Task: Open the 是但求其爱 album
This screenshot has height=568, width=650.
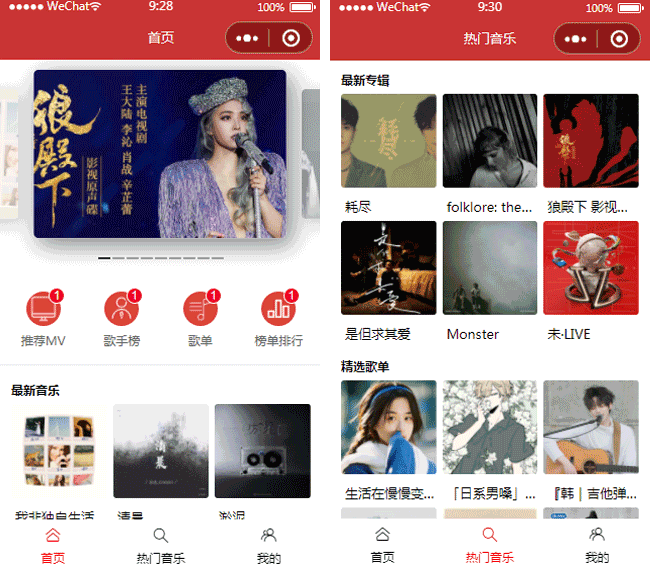Action: point(388,268)
